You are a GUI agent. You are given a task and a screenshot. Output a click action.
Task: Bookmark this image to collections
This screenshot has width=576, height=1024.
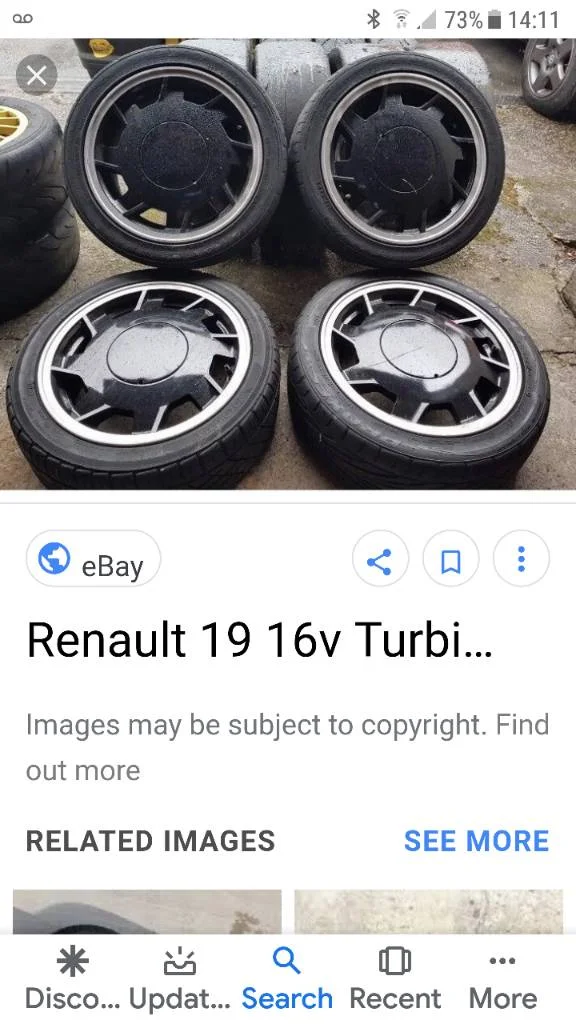point(451,560)
